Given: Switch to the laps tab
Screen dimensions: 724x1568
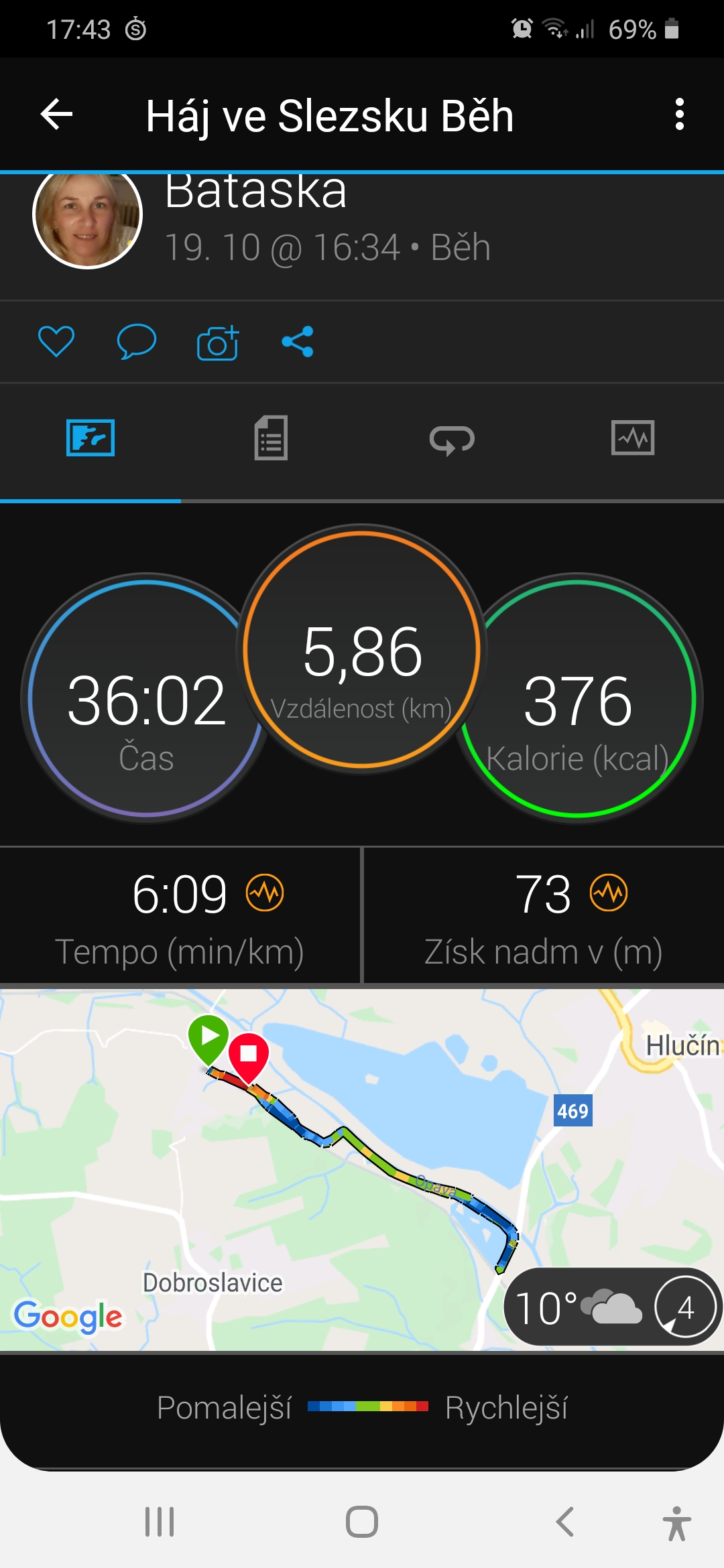Looking at the screenshot, I should pyautogui.click(x=452, y=440).
